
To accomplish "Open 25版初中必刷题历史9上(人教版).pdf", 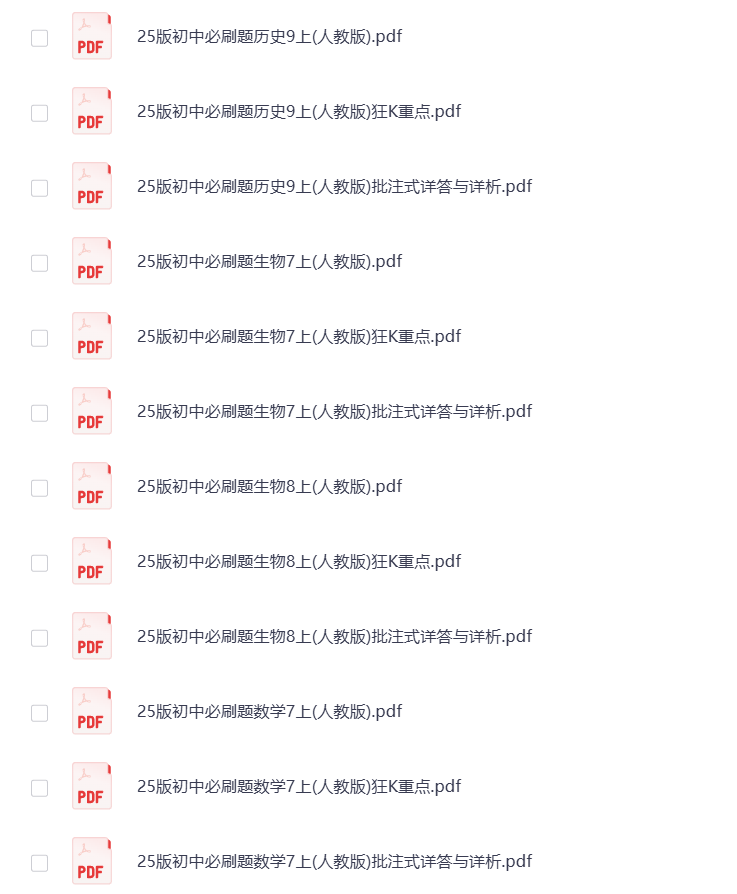I will tap(269, 37).
